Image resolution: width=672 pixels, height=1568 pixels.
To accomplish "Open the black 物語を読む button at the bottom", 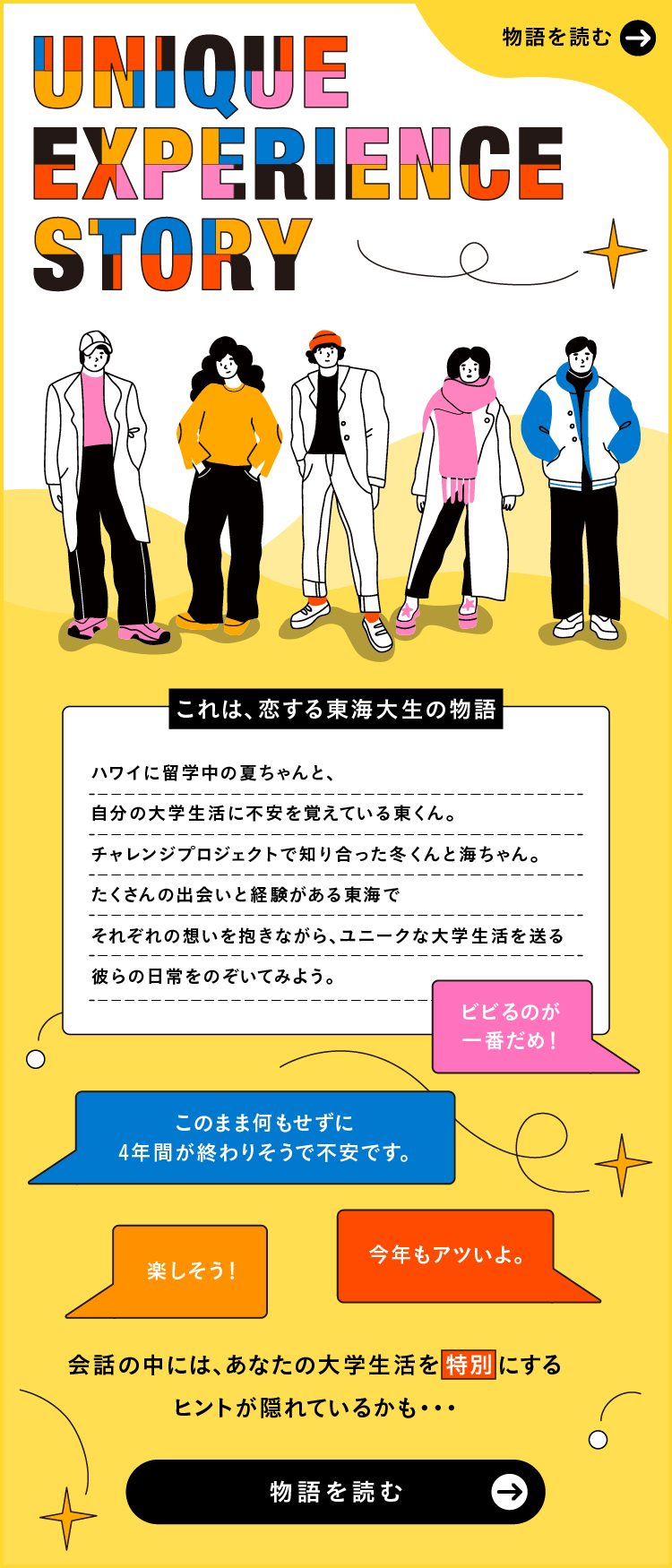I will pos(336,1492).
